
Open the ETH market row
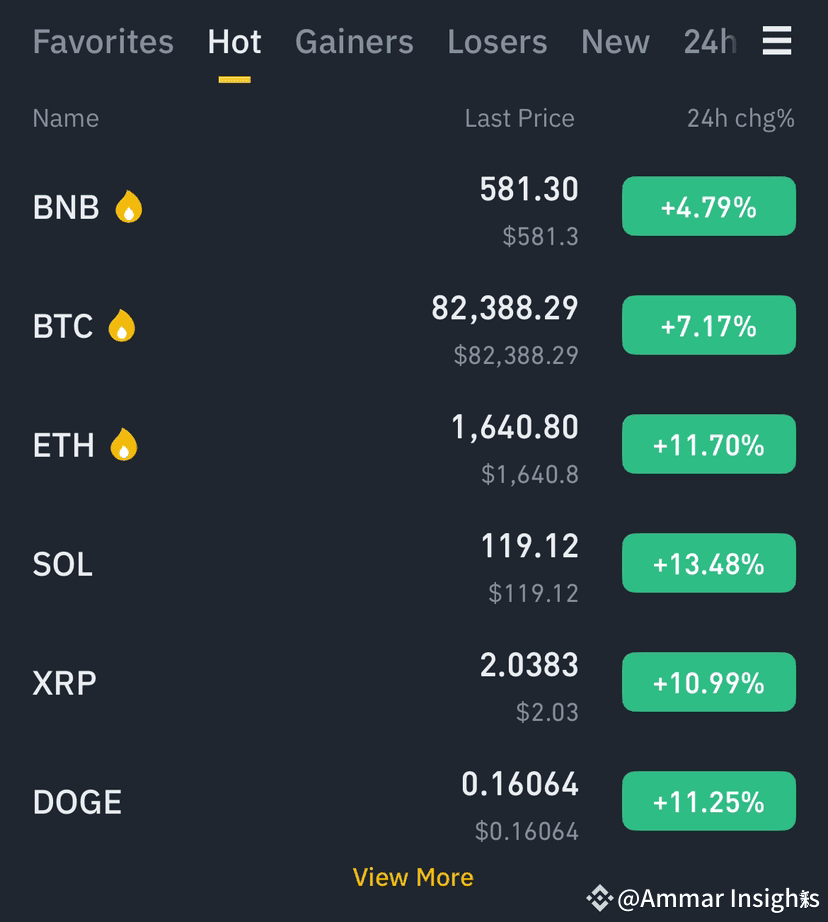coord(414,445)
